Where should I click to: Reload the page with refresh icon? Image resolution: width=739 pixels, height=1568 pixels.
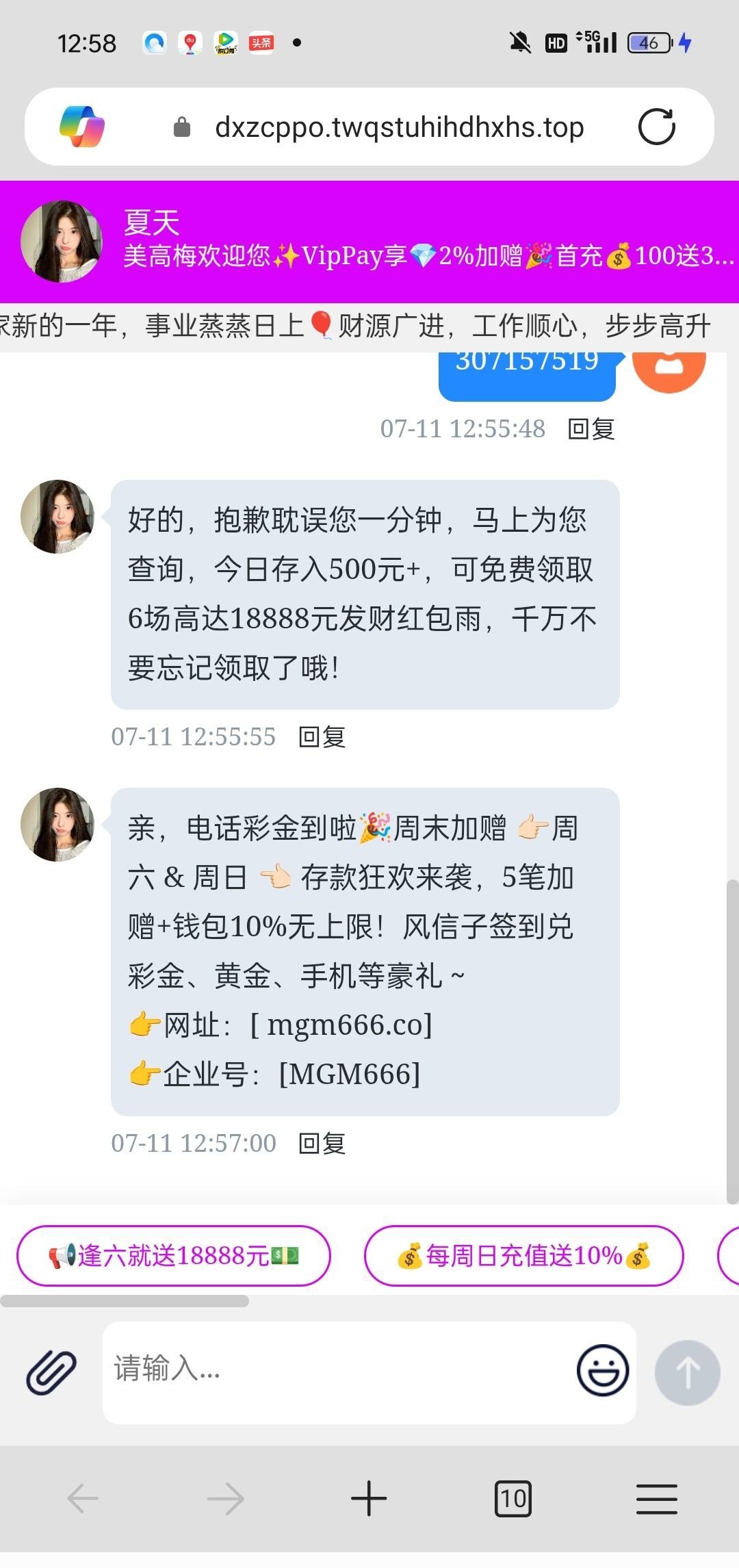(656, 127)
